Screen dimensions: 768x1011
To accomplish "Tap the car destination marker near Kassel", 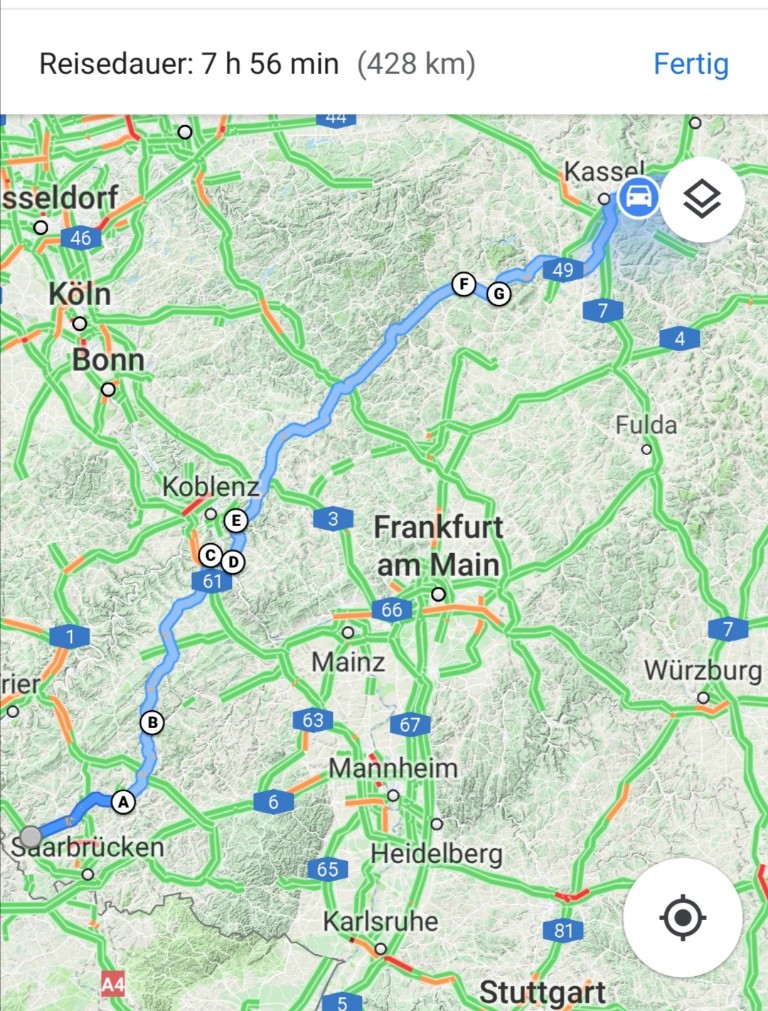I will coord(637,196).
